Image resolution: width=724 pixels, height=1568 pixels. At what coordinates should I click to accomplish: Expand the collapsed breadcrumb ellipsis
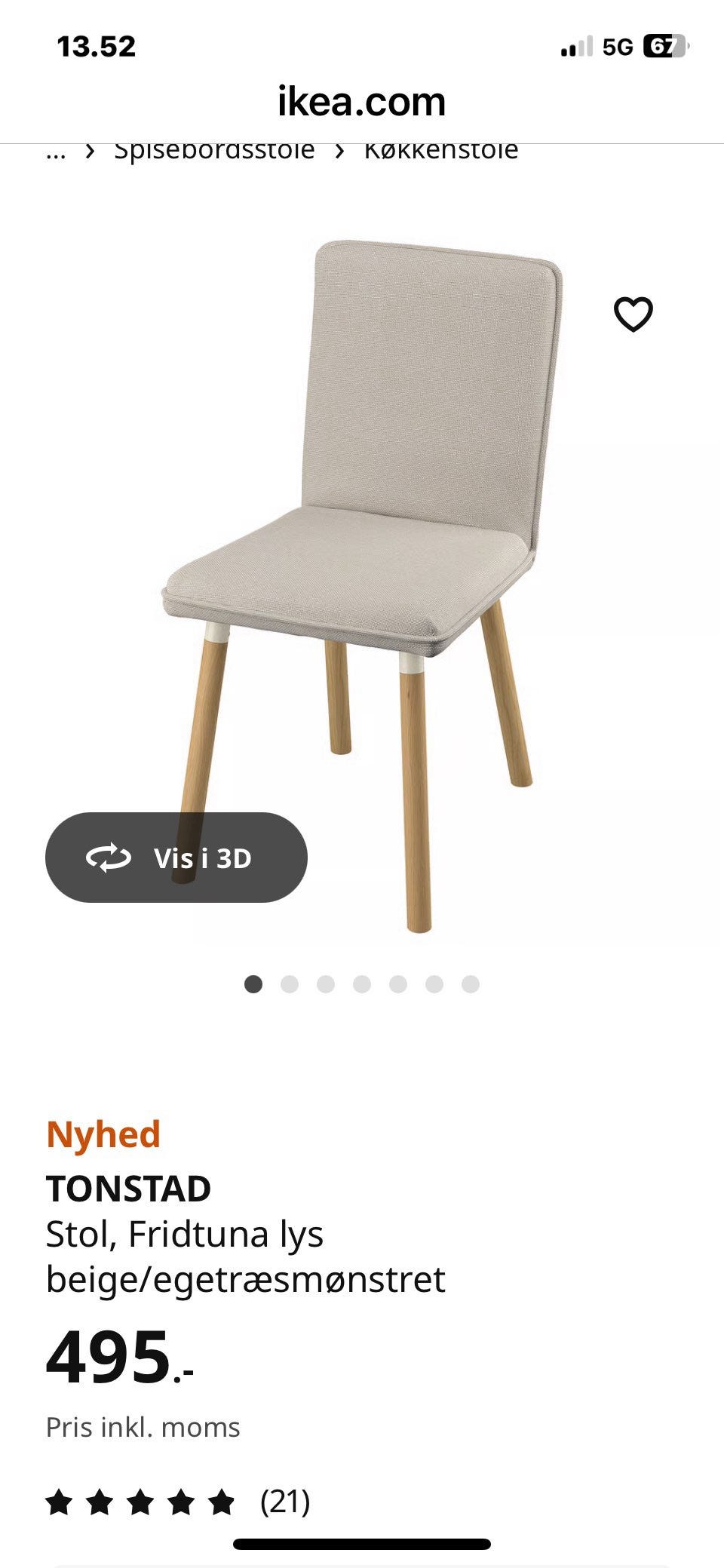click(x=56, y=152)
